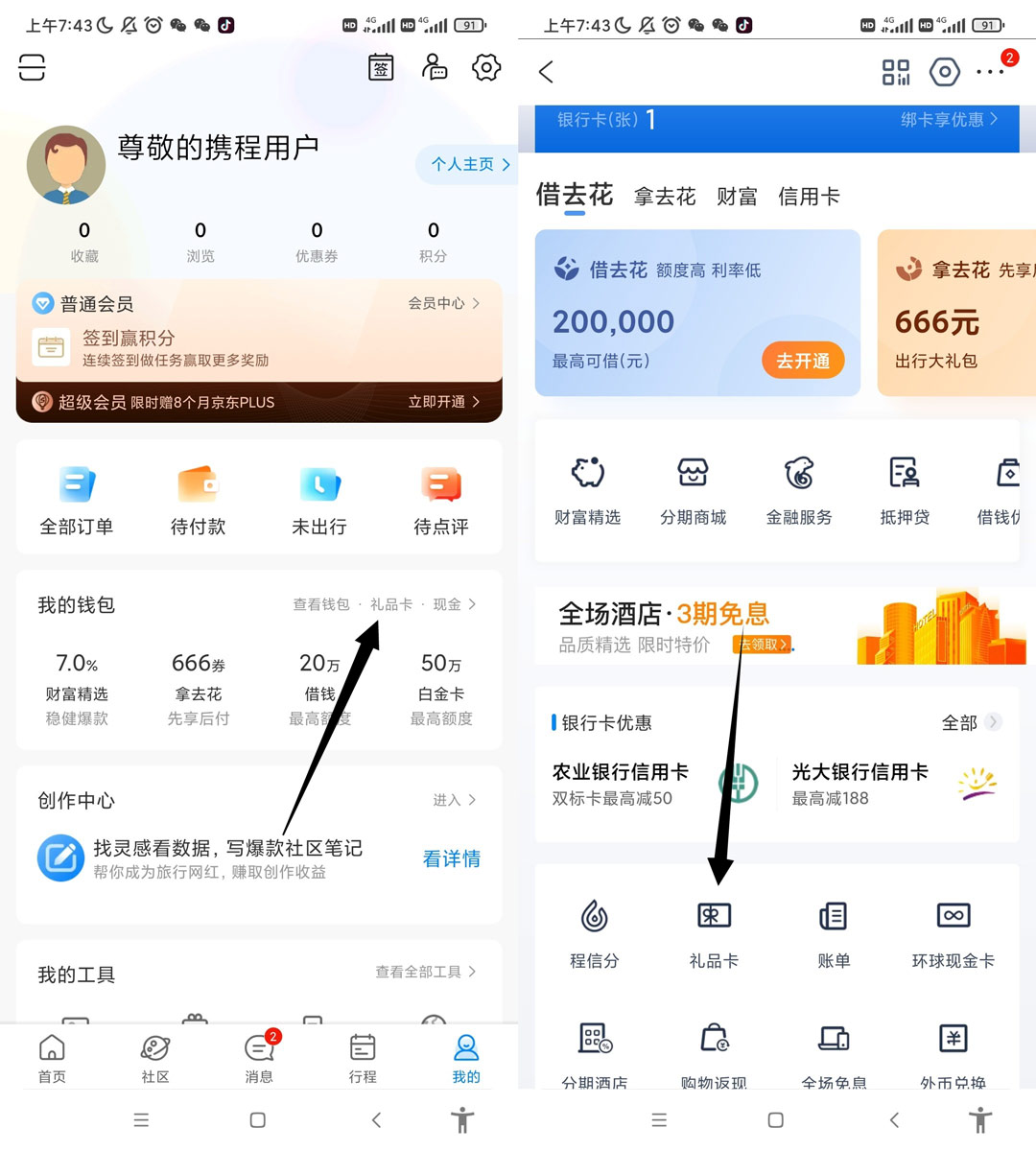Open 账单 bills

(834, 933)
